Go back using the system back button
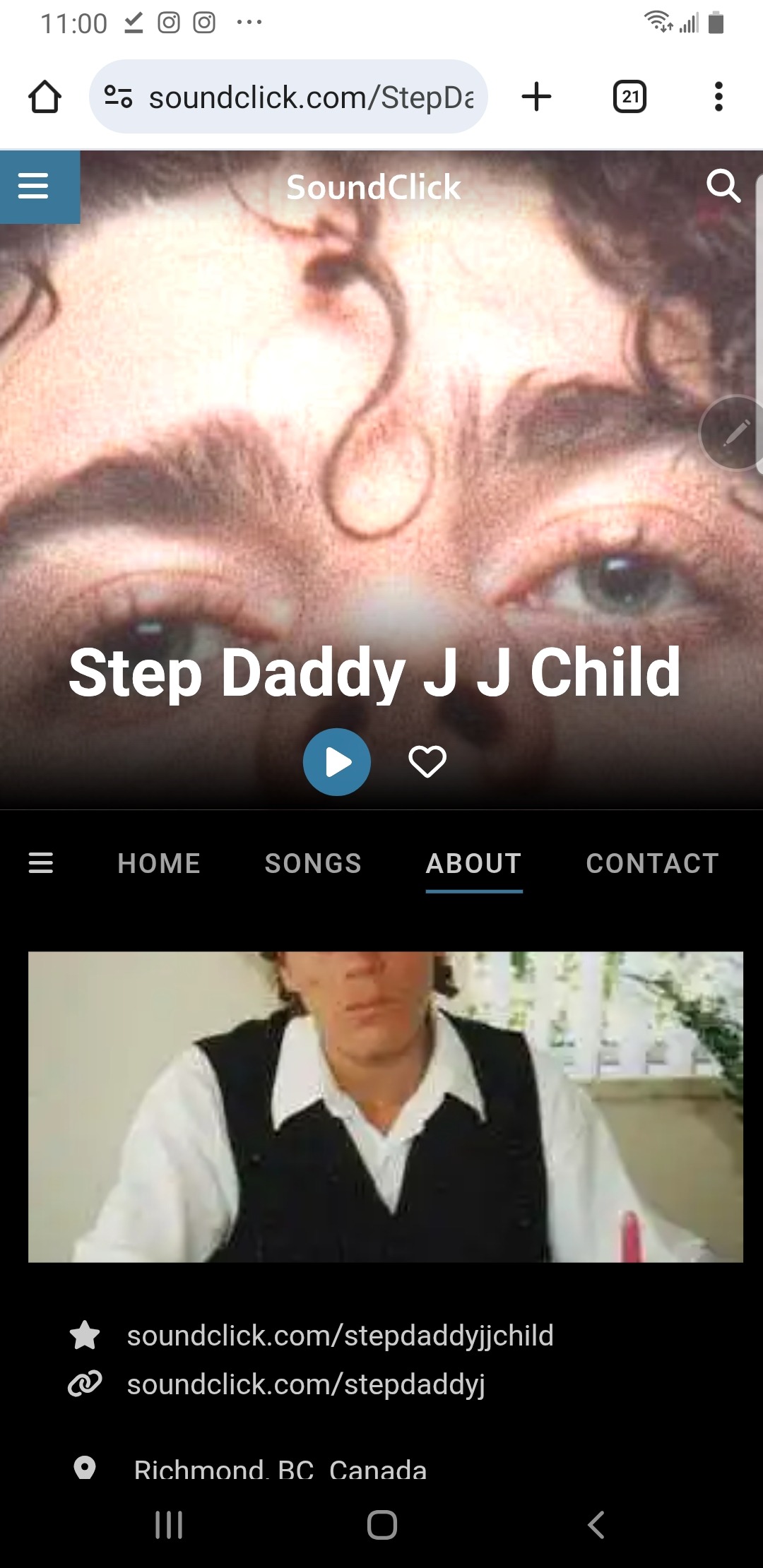The width and height of the screenshot is (763, 1568). (x=596, y=1524)
